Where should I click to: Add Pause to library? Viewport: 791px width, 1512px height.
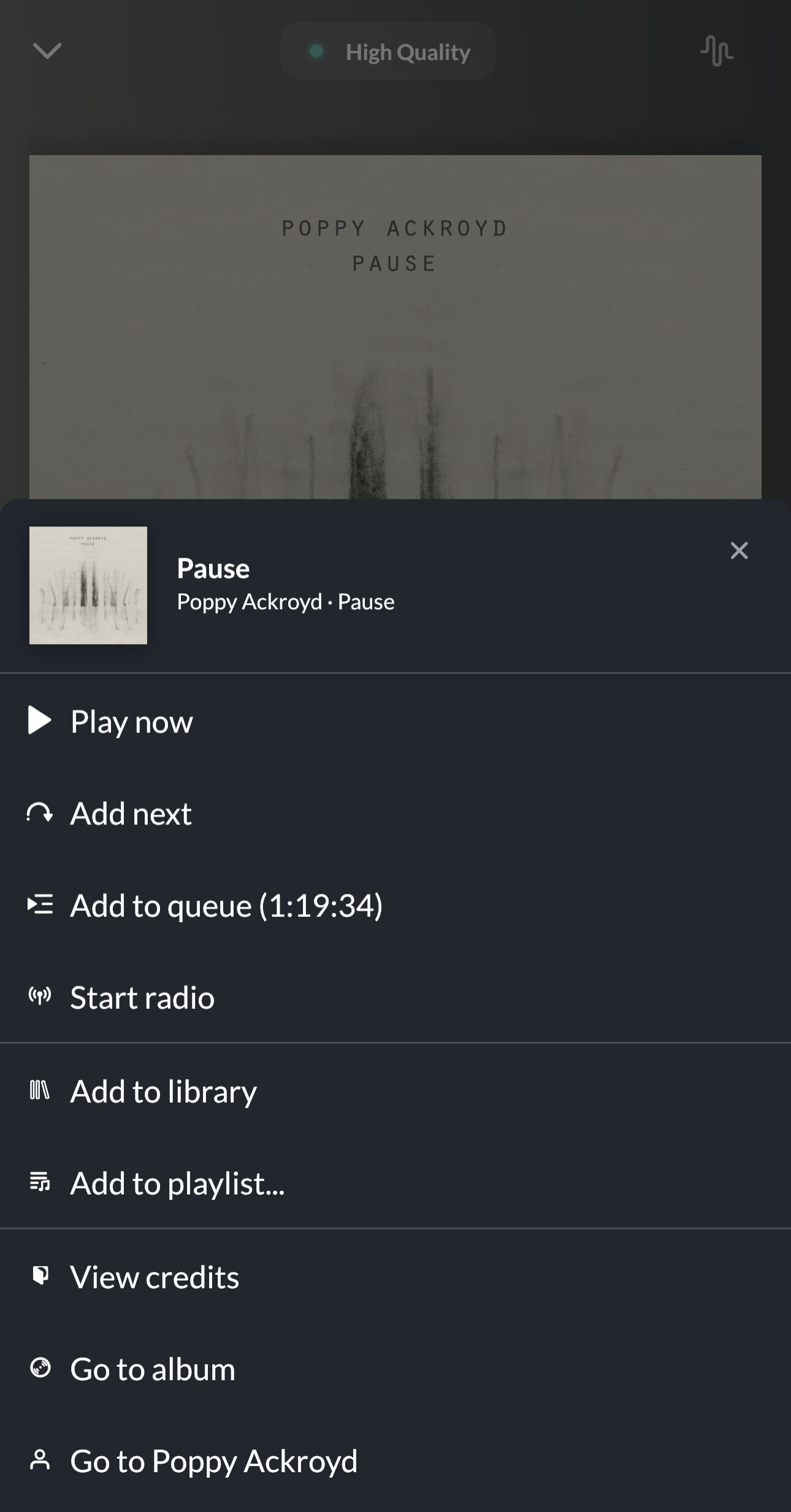tap(163, 1092)
